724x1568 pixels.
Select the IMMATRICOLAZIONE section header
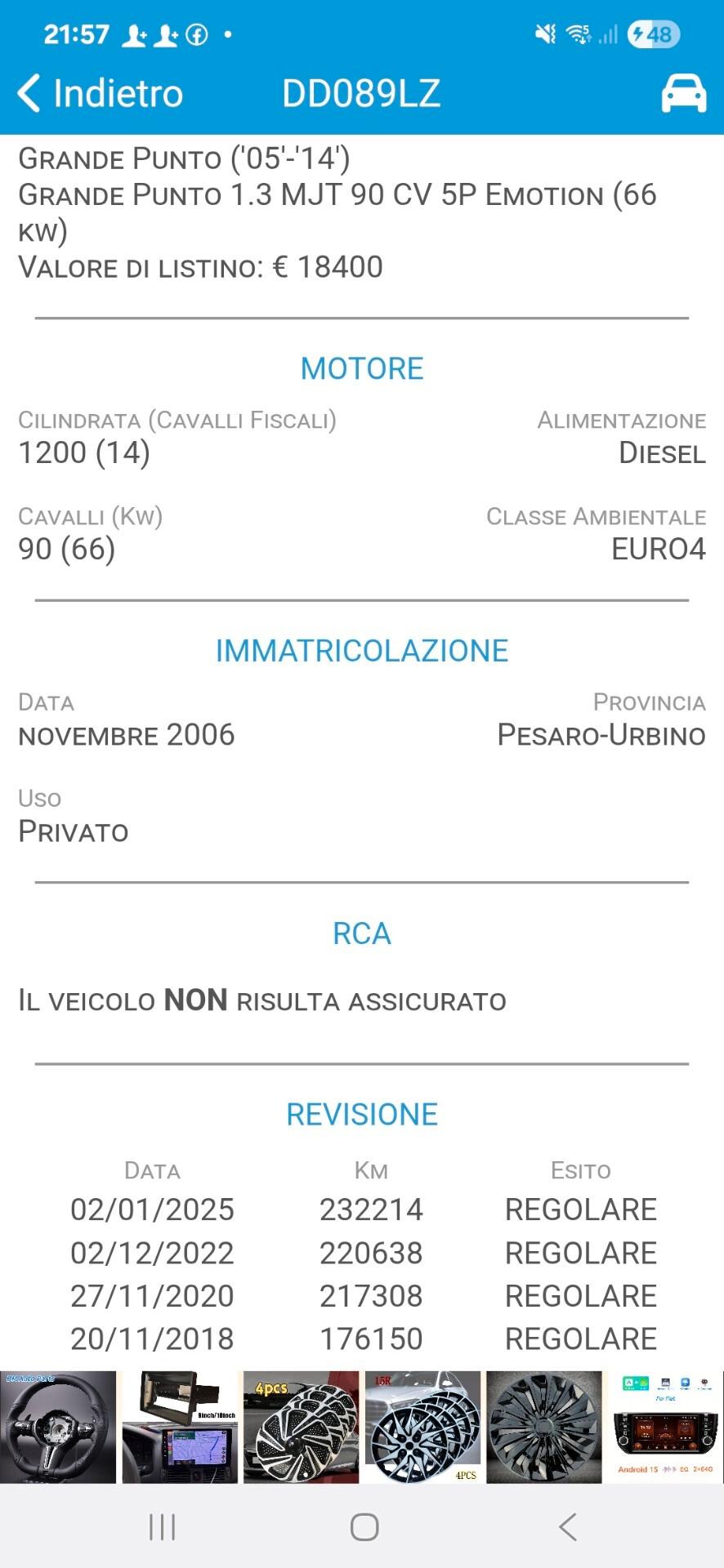[x=362, y=650]
